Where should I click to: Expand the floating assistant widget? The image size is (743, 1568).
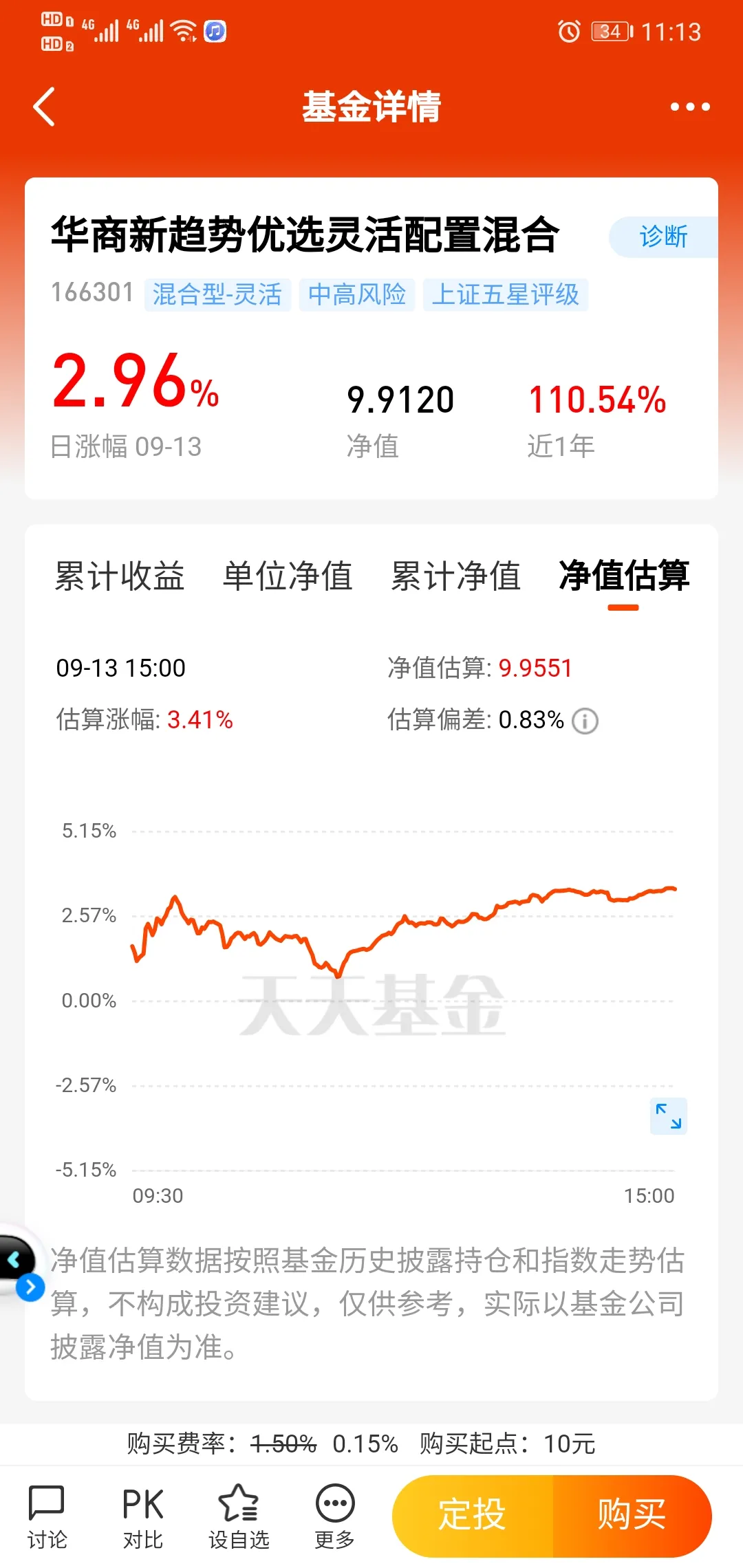(x=30, y=1286)
